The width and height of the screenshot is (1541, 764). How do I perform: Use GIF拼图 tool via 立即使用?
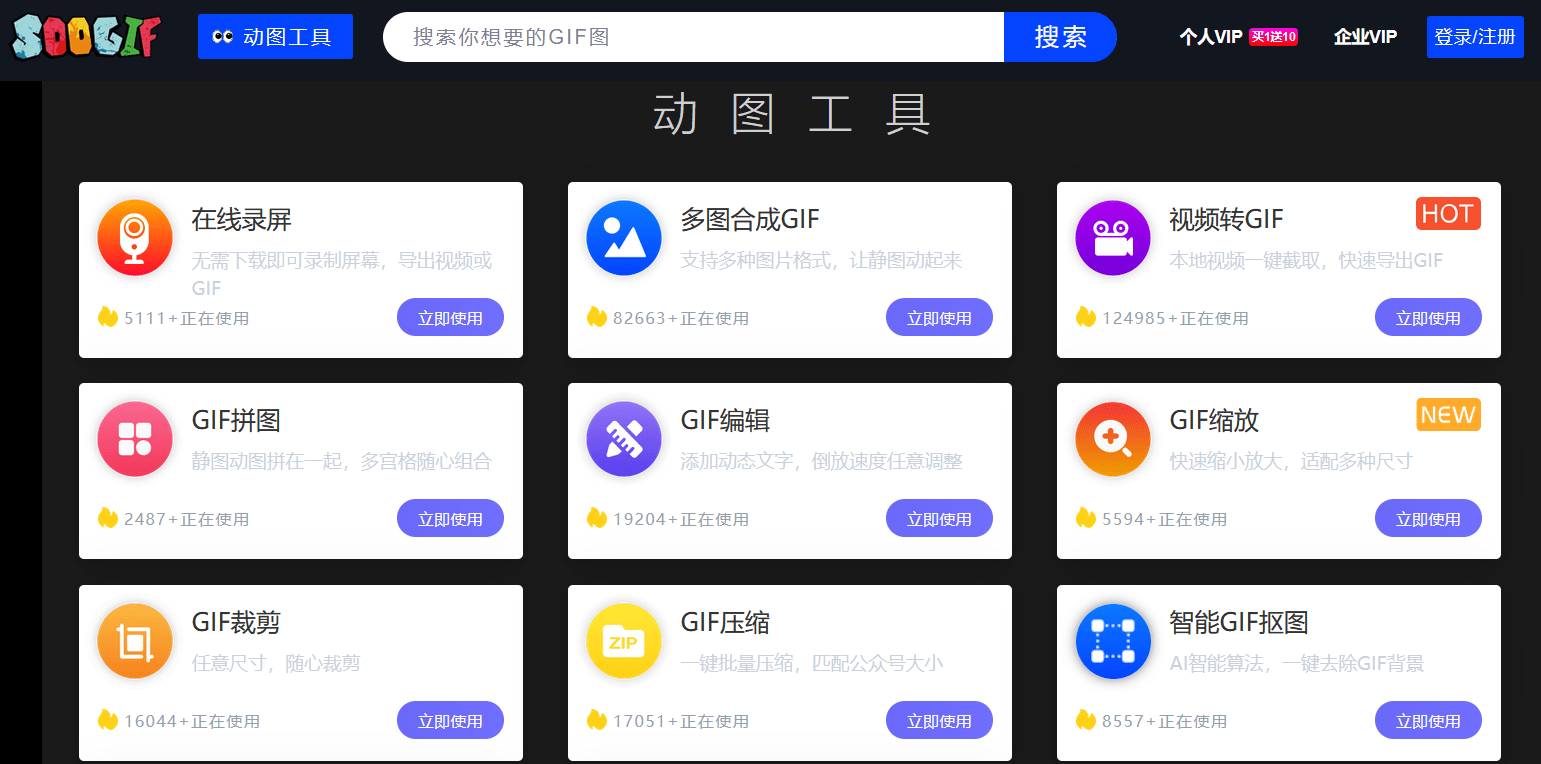450,519
